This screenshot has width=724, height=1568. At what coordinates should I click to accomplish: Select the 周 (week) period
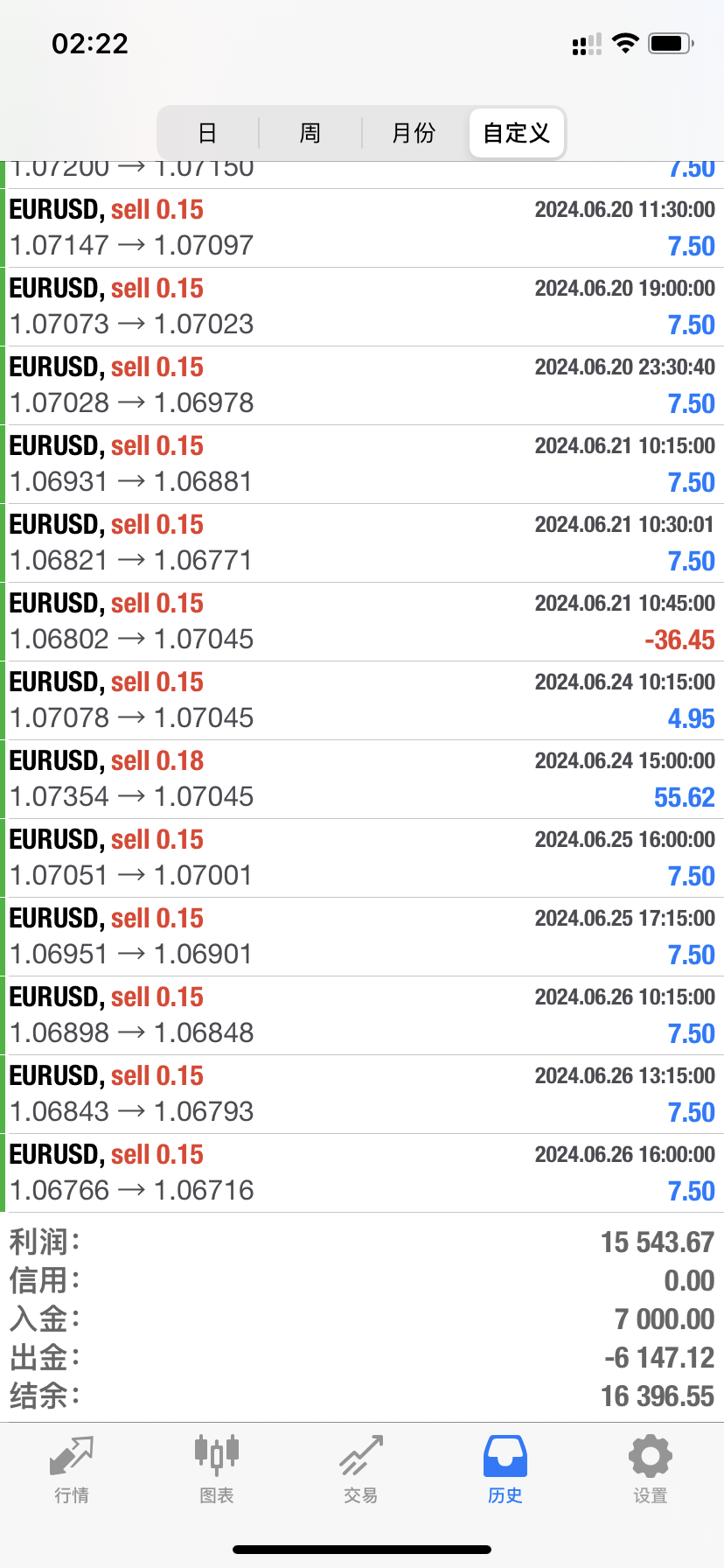[310, 133]
